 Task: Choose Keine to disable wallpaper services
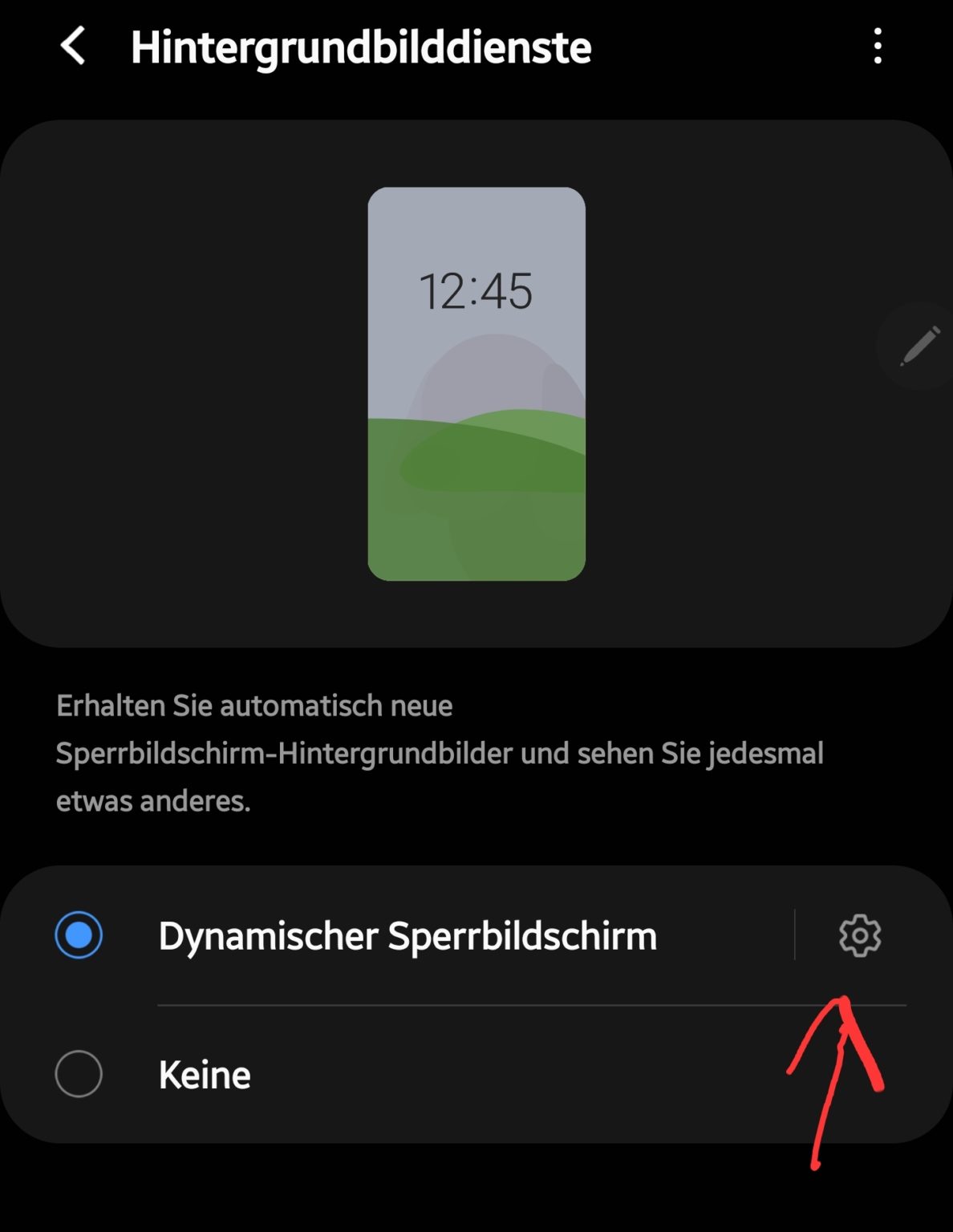coord(205,1075)
